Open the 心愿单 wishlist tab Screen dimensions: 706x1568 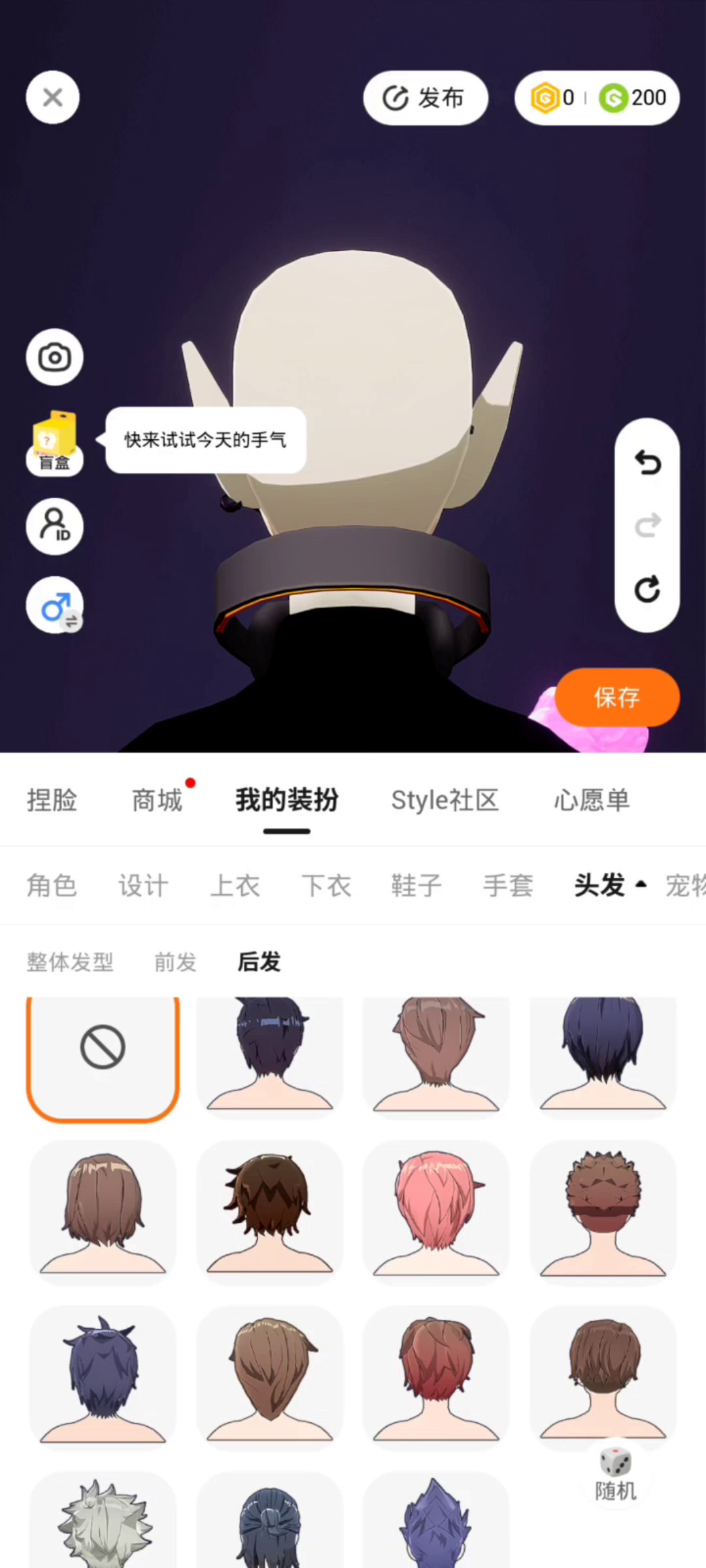click(x=592, y=800)
